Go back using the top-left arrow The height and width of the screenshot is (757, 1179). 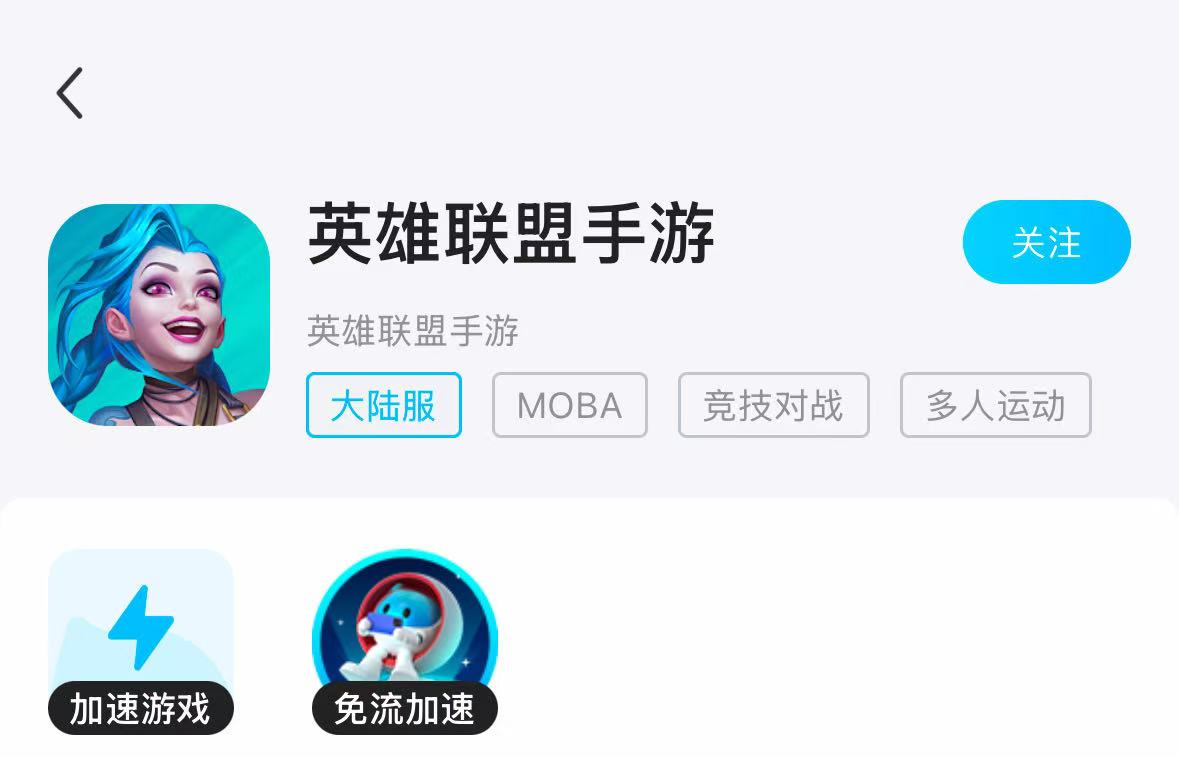70,94
